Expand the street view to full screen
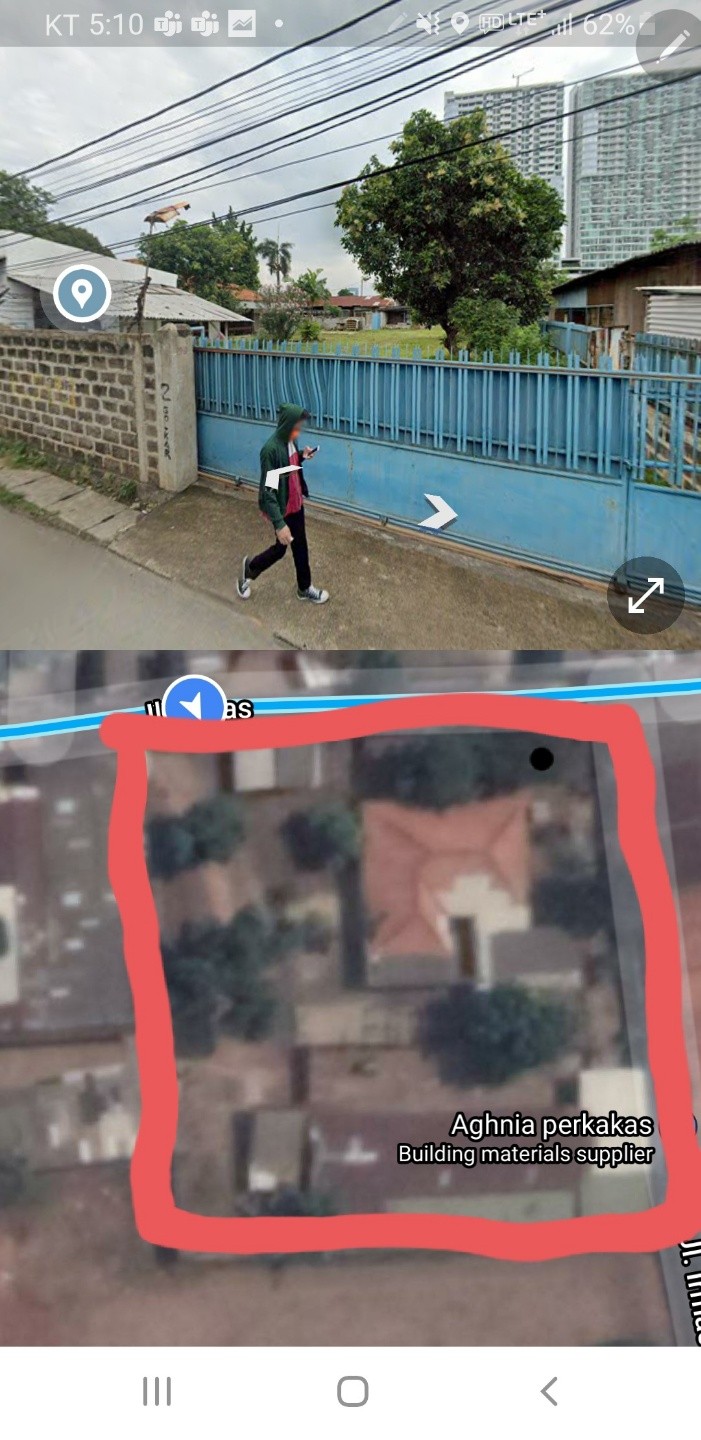The width and height of the screenshot is (701, 1440). (x=645, y=596)
